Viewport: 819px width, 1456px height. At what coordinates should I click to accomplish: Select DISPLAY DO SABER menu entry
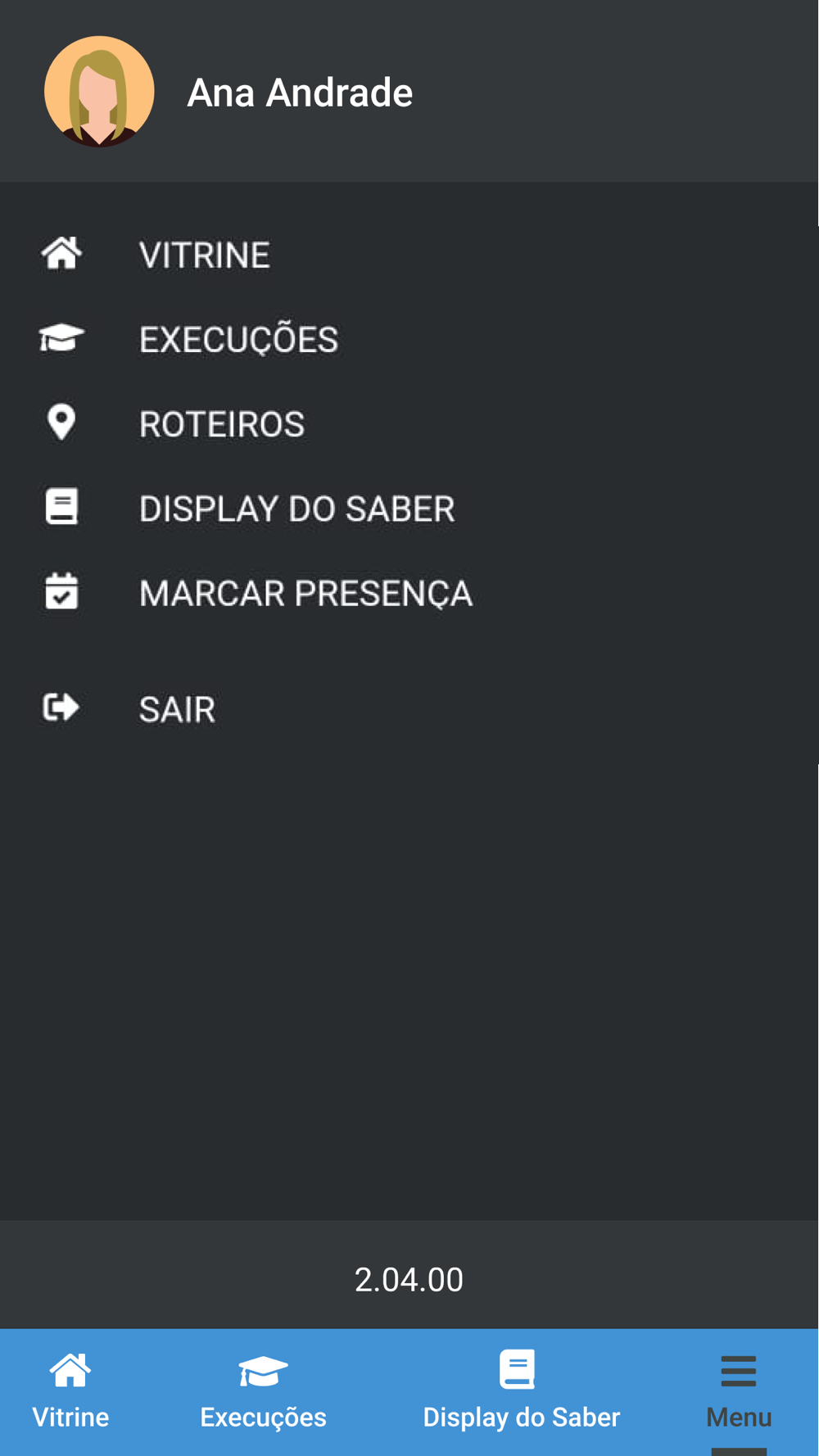click(x=409, y=509)
